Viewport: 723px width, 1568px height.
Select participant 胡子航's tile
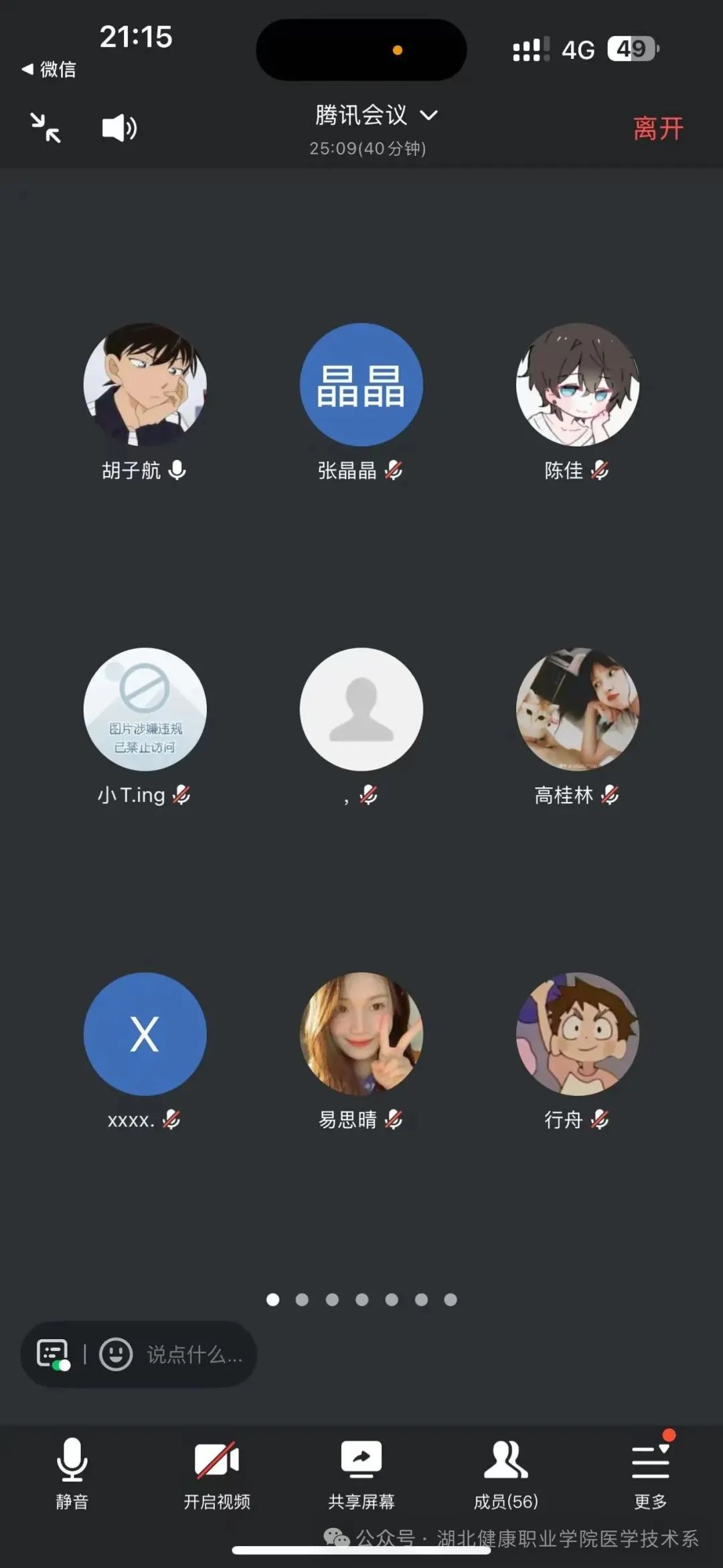pyautogui.click(x=145, y=386)
